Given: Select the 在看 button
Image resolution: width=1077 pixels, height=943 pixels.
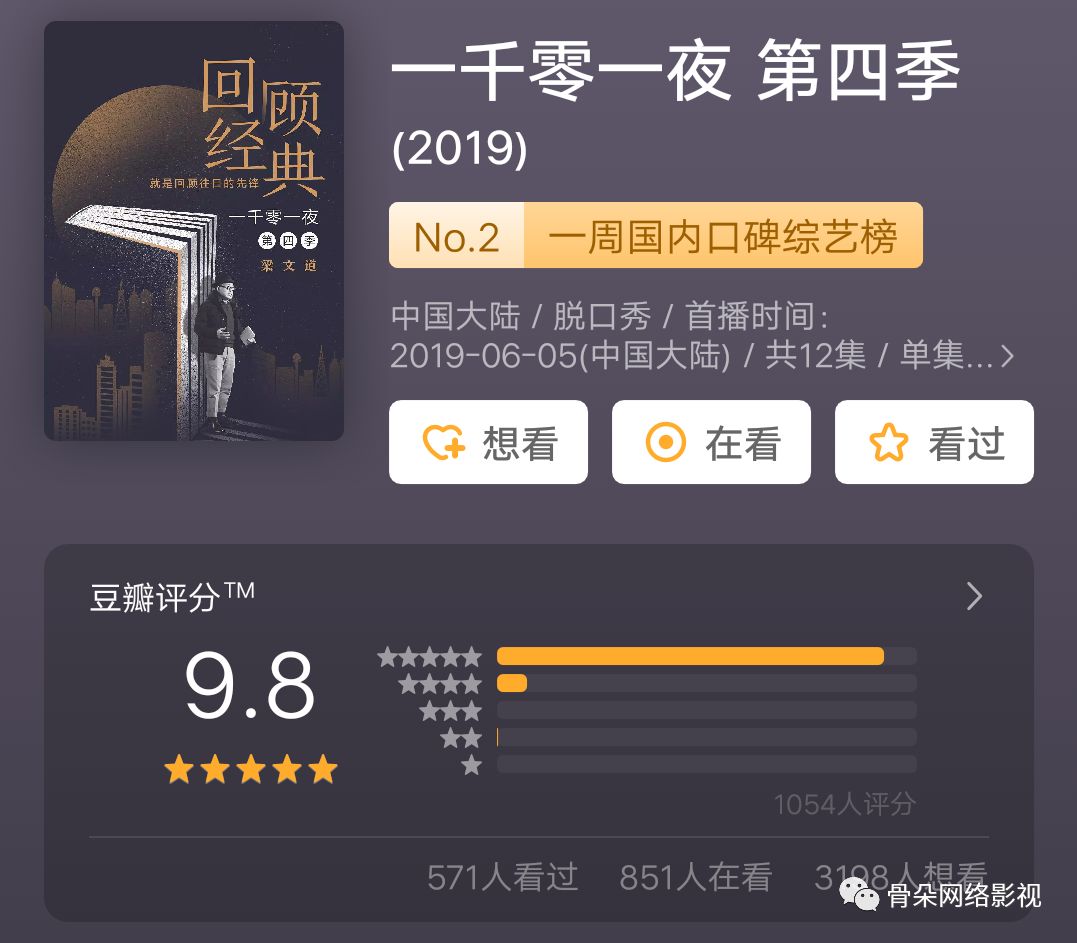Looking at the screenshot, I should (x=711, y=442).
